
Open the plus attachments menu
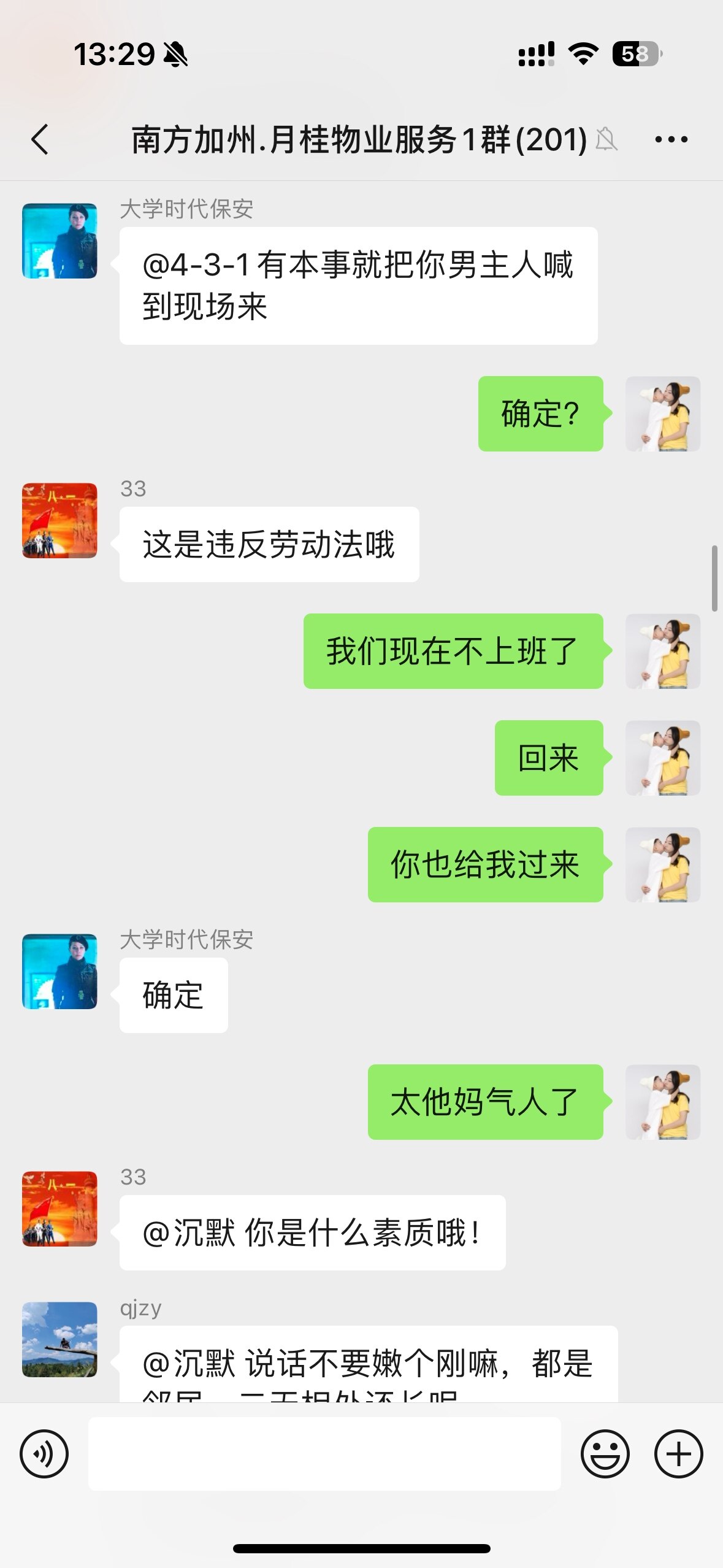pyautogui.click(x=678, y=1453)
